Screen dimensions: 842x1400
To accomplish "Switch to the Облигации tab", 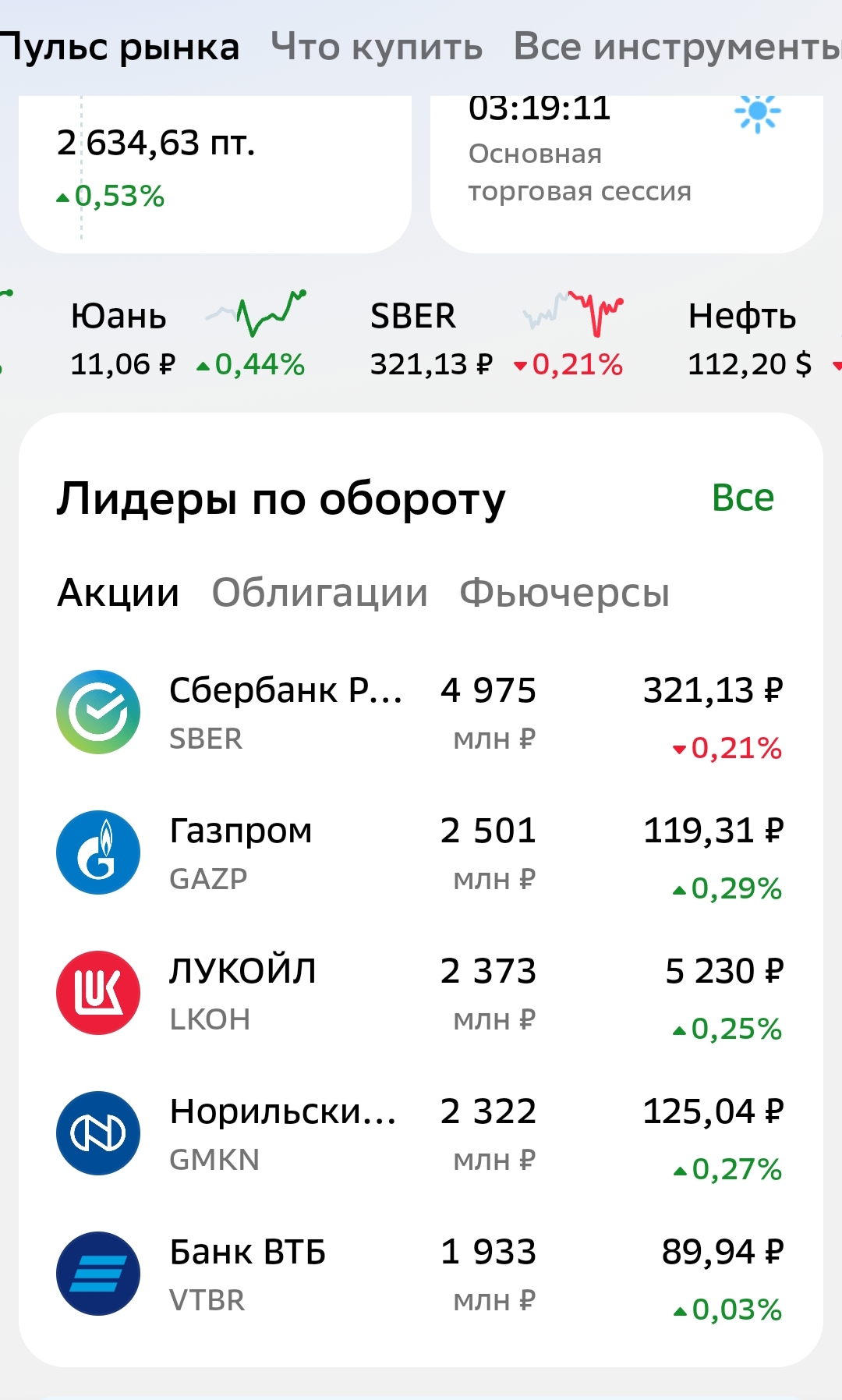I will click(x=320, y=594).
